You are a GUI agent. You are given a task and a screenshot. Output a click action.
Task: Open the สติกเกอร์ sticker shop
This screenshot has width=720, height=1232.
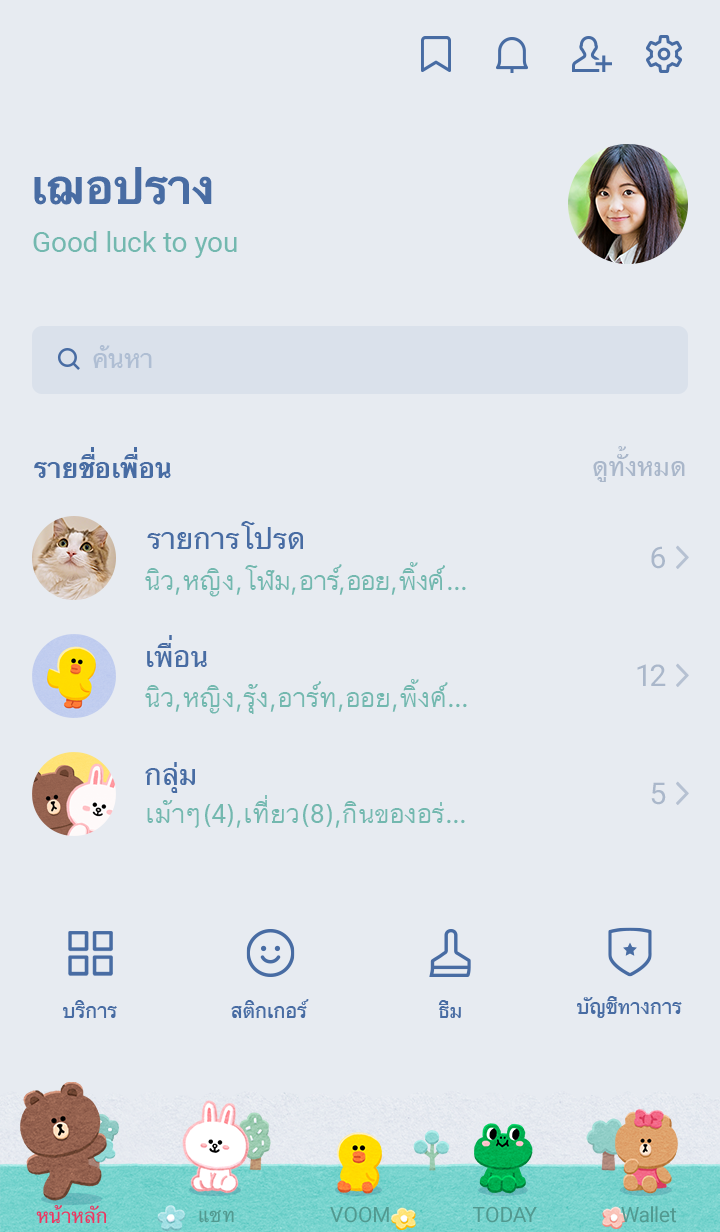point(270,972)
